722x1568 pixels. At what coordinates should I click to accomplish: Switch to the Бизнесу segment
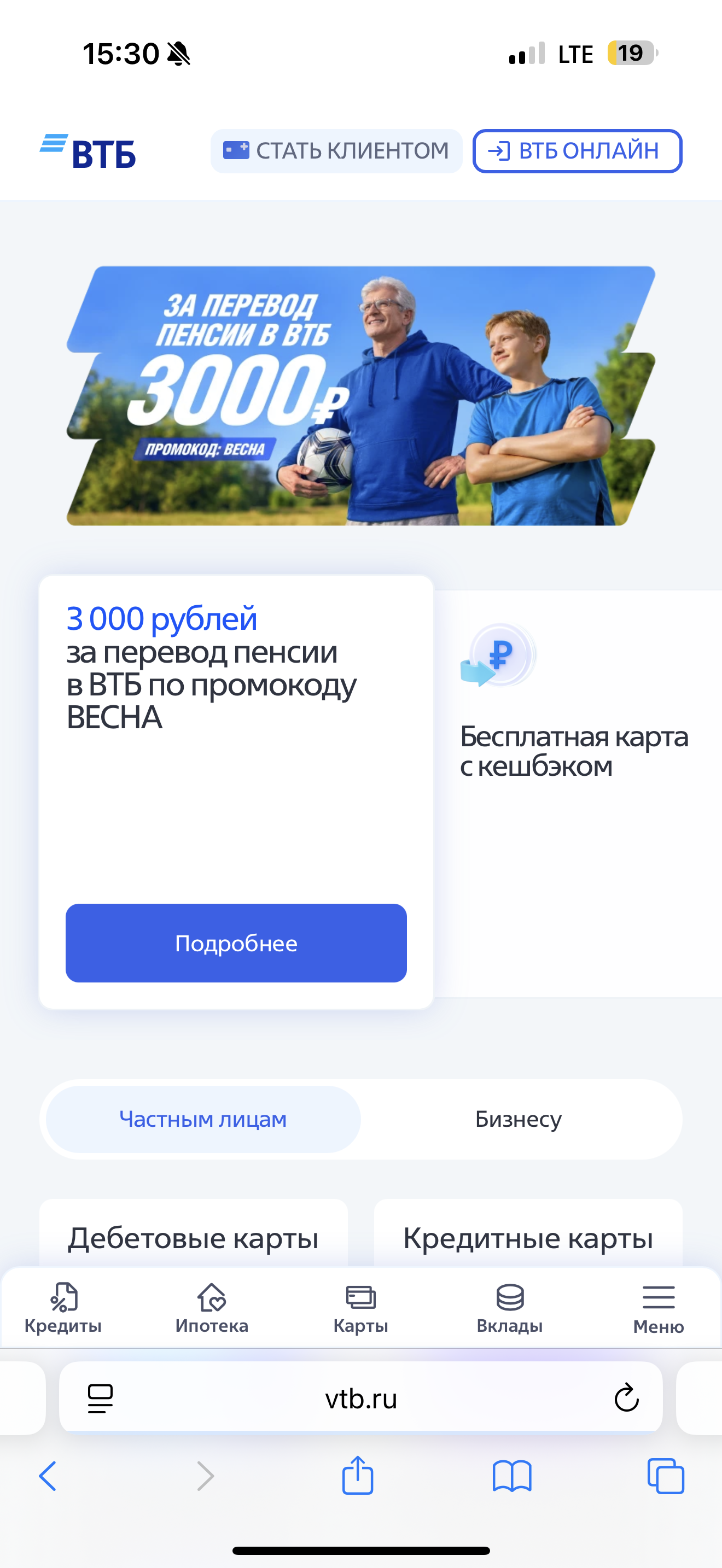pyautogui.click(x=519, y=1119)
